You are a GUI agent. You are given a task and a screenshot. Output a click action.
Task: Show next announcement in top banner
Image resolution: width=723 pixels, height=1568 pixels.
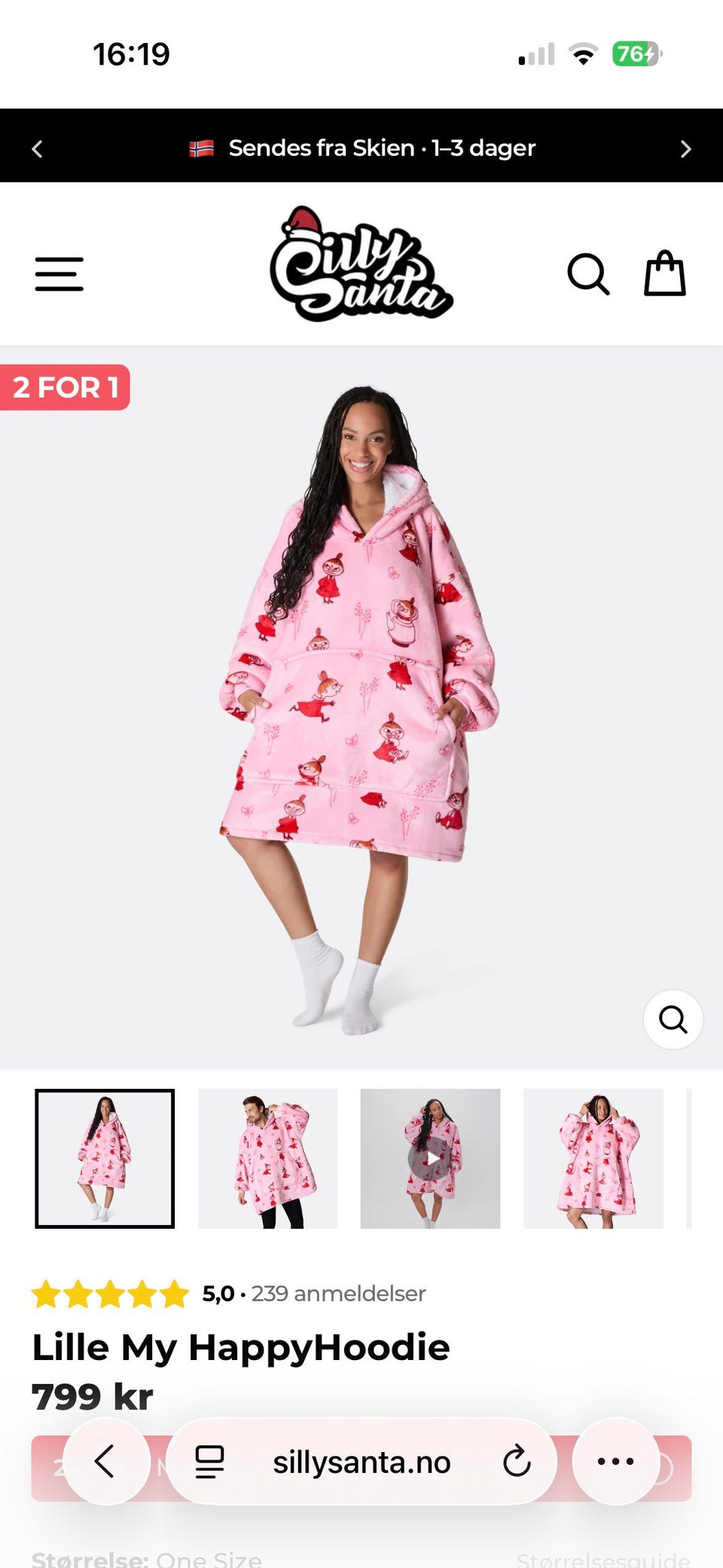pos(685,148)
